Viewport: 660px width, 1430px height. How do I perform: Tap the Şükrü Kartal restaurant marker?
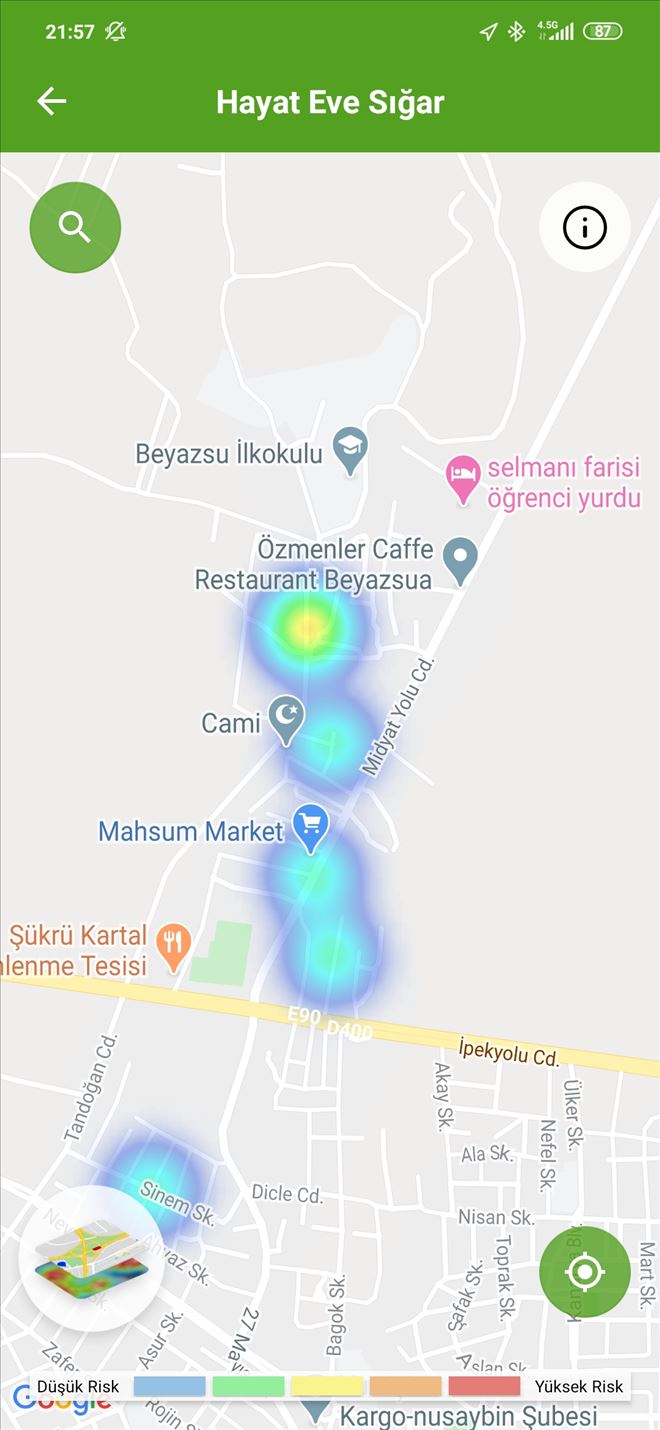[x=175, y=947]
